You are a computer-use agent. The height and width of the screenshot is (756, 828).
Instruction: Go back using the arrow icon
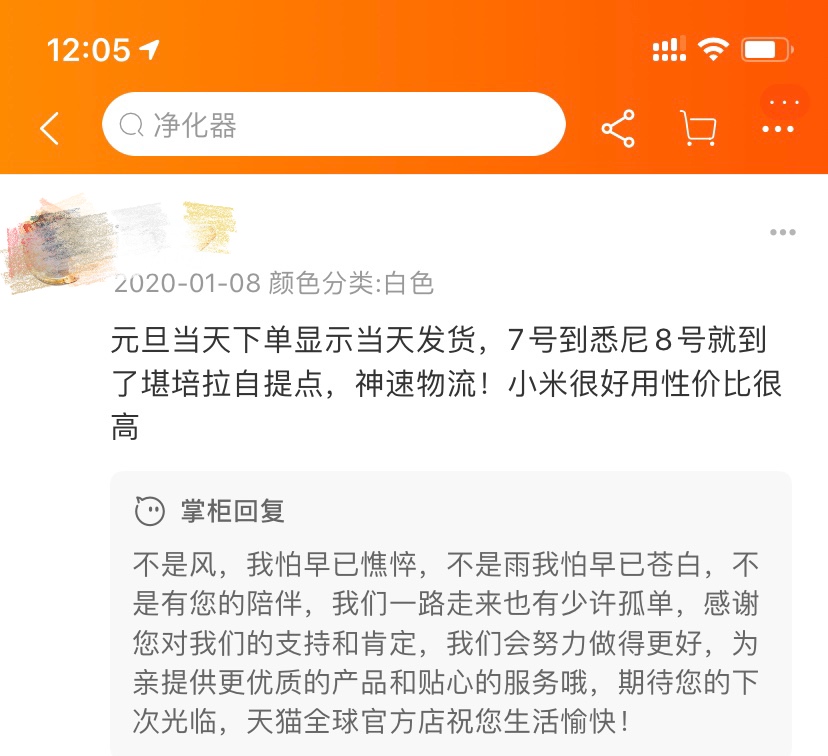[x=49, y=127]
